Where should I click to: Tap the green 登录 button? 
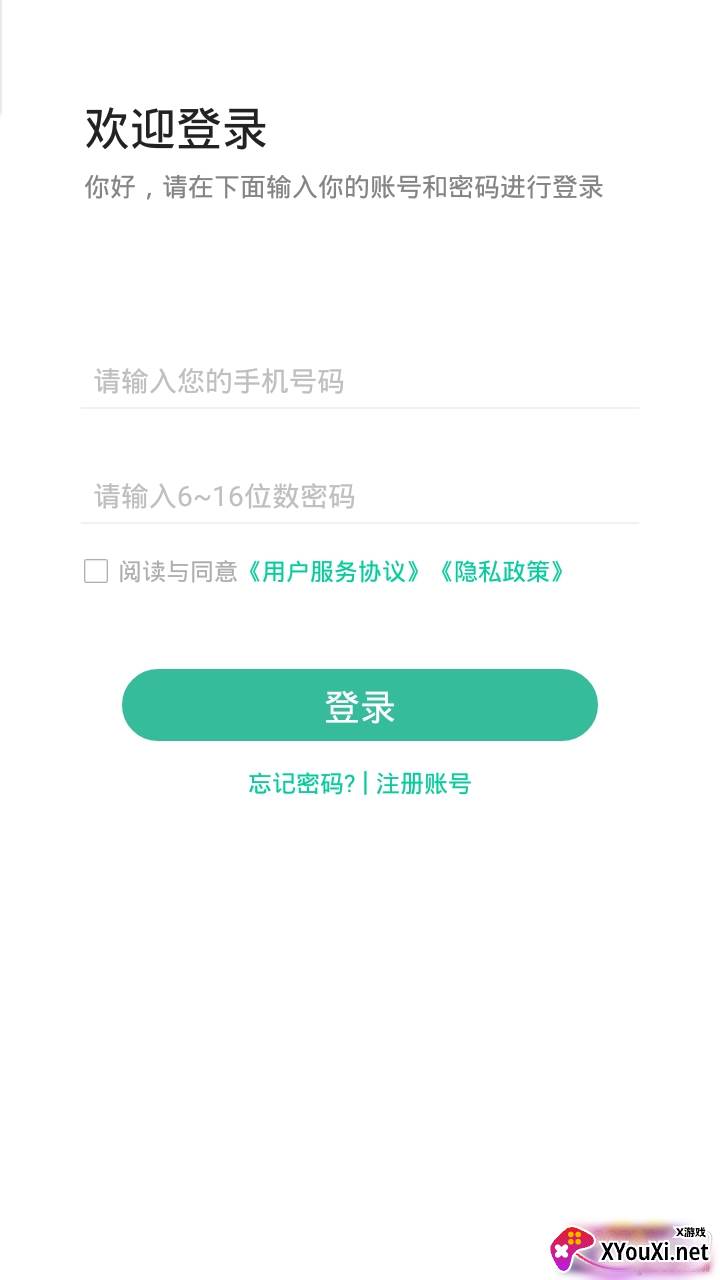[x=360, y=705]
